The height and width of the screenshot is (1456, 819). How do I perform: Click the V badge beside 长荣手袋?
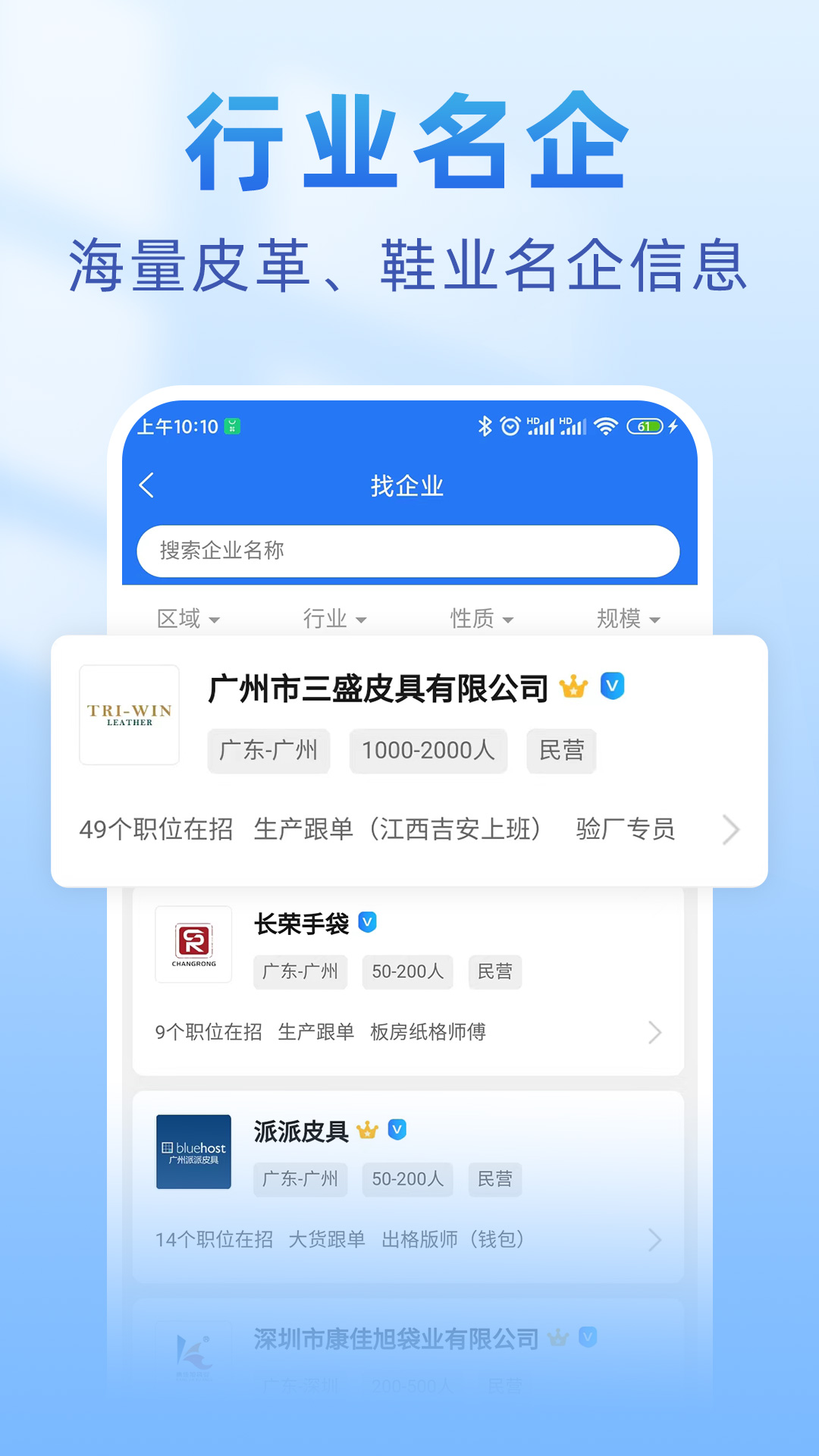tap(367, 922)
